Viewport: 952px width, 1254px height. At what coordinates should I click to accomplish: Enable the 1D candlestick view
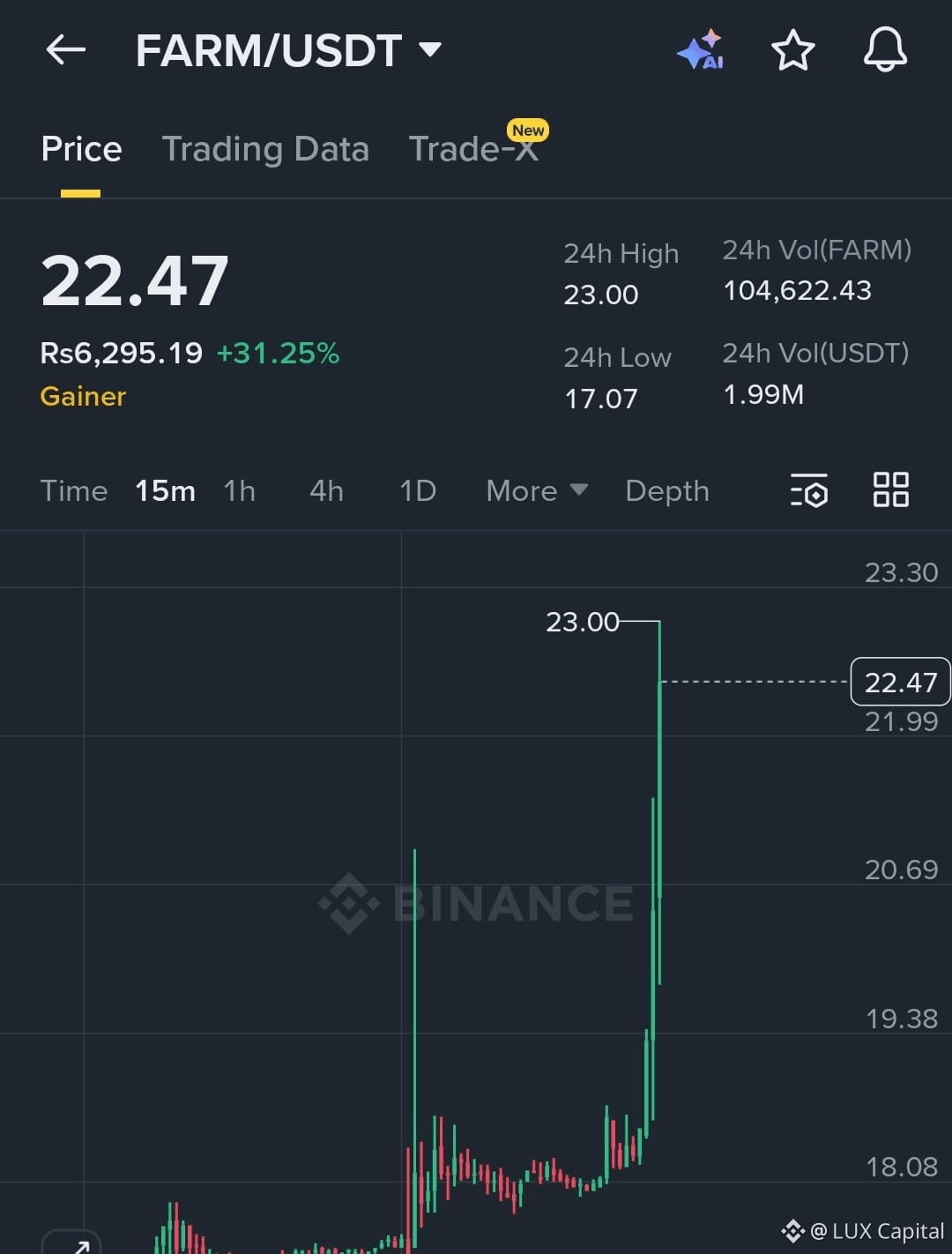(417, 491)
